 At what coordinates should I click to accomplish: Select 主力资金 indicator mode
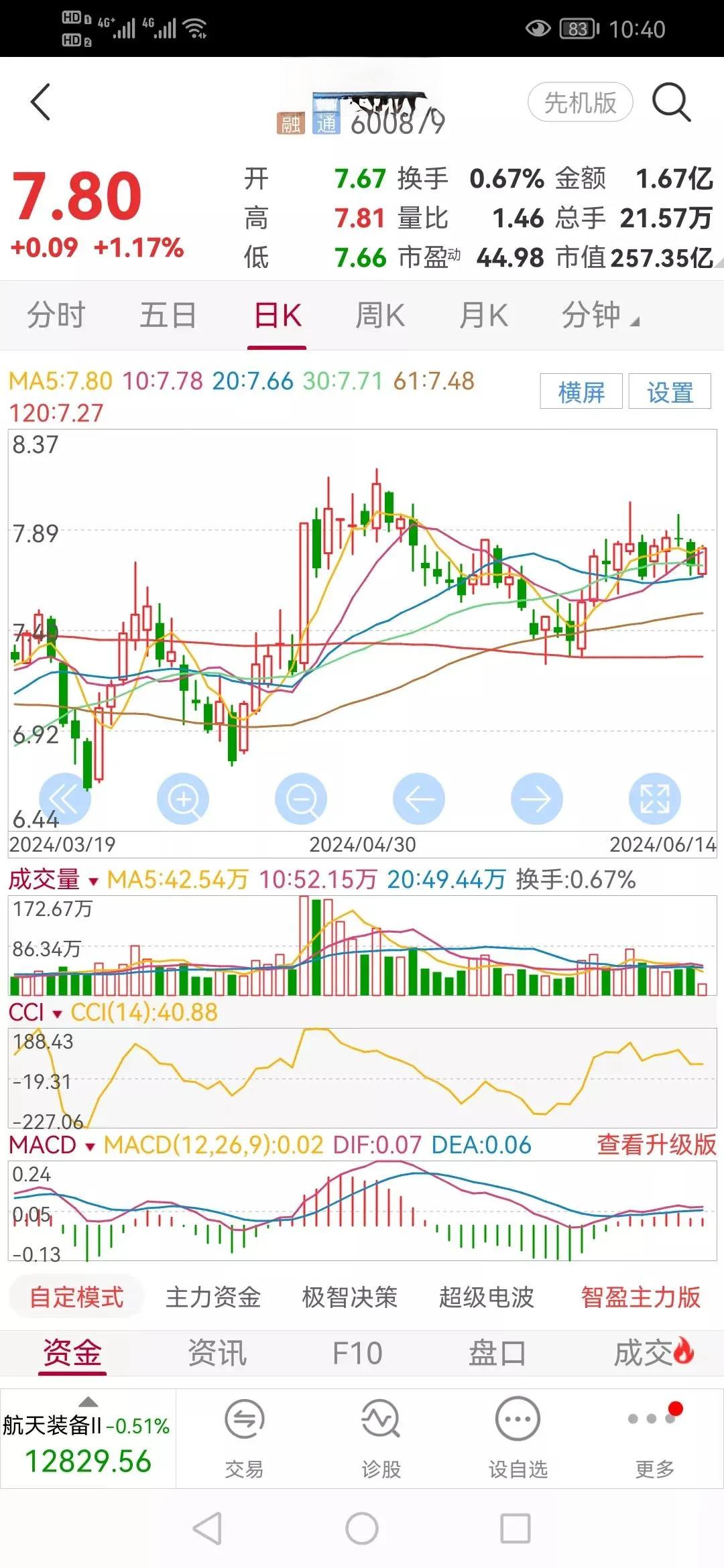(x=213, y=1297)
